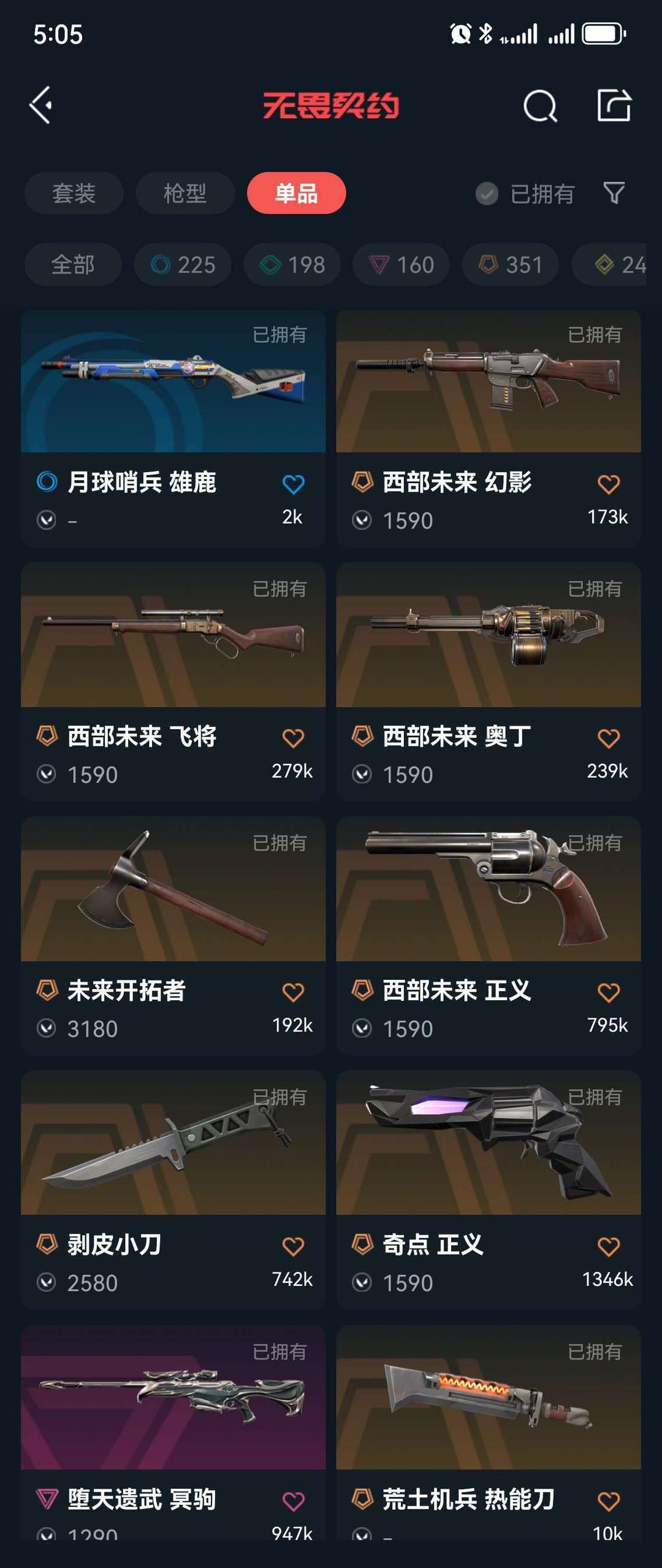The width and height of the screenshot is (662, 1568).
Task: Switch to the 套装 tab
Action: [74, 193]
